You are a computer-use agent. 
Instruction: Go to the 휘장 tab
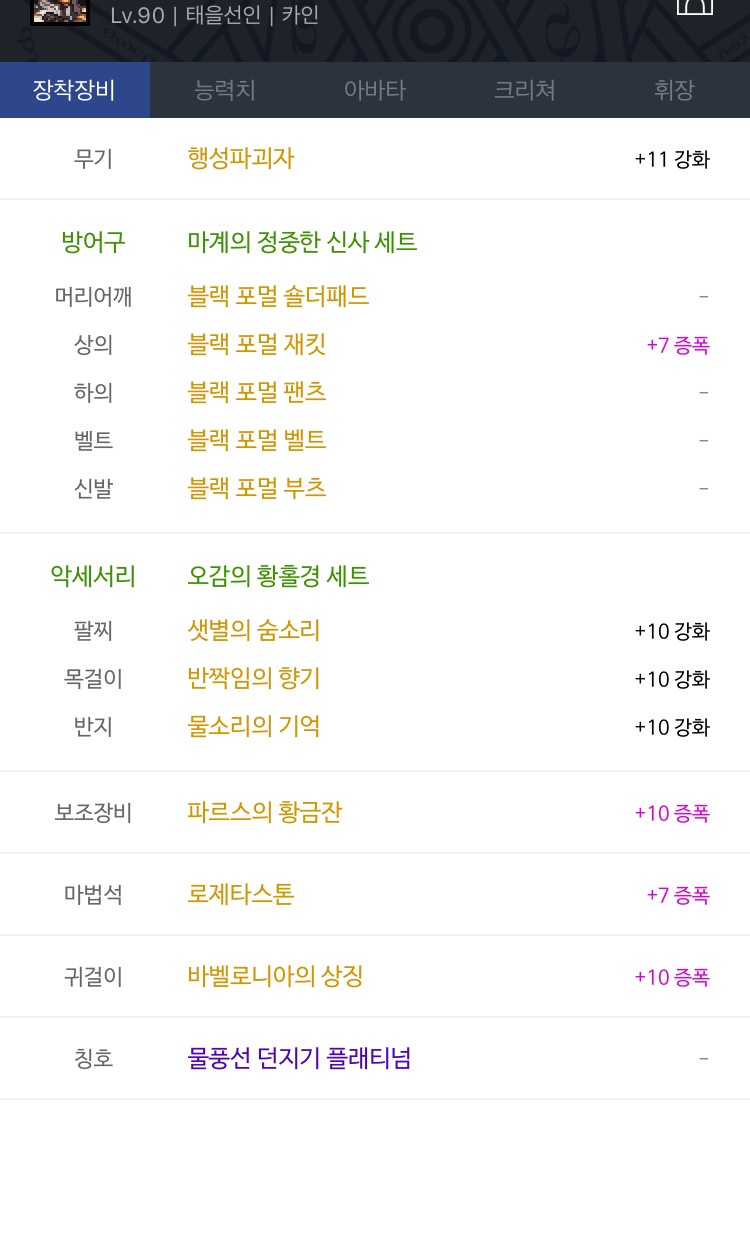tap(675, 90)
